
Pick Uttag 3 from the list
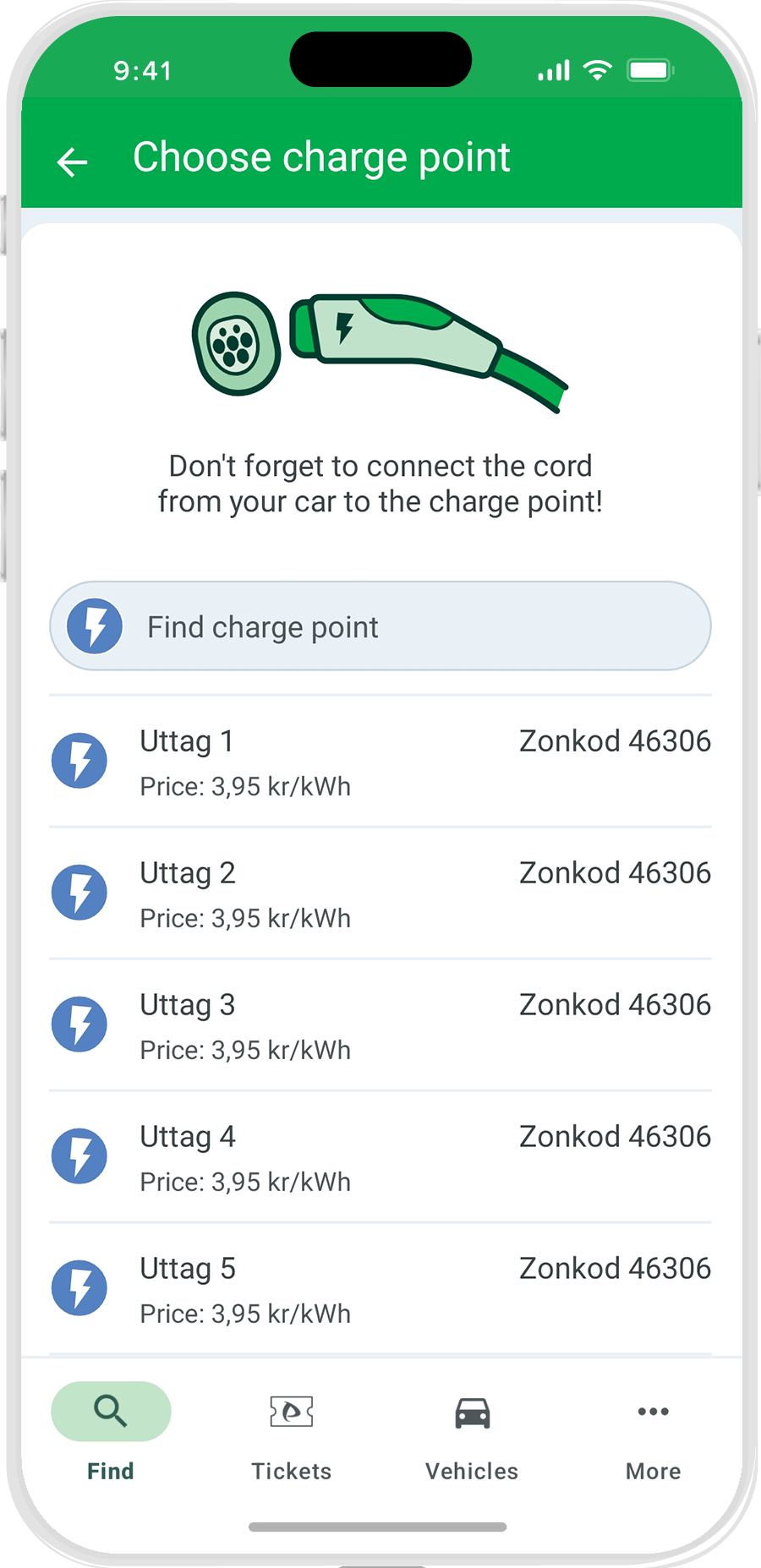[380, 1025]
